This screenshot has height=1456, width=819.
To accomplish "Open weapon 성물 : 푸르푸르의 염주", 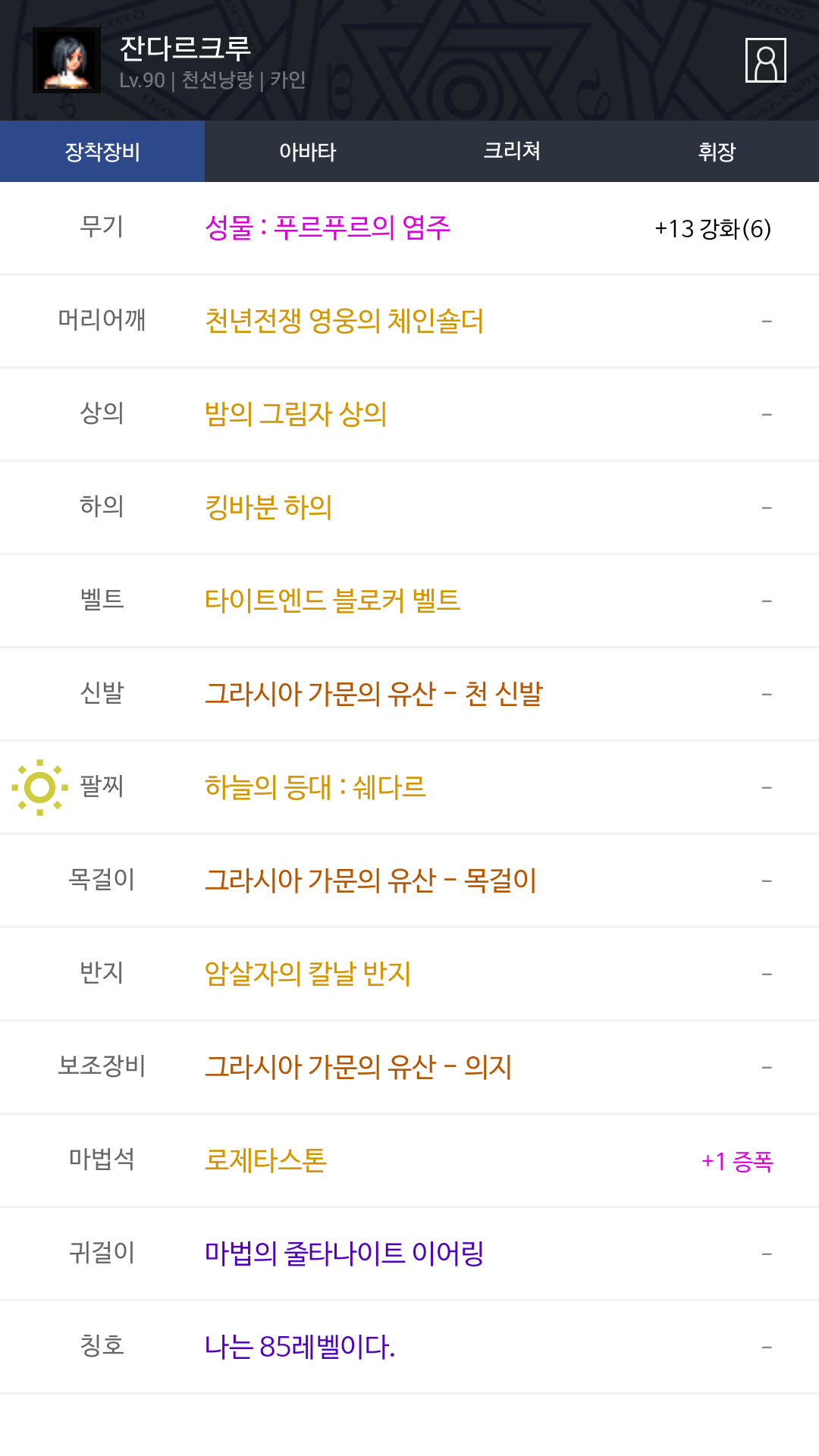I will click(328, 227).
